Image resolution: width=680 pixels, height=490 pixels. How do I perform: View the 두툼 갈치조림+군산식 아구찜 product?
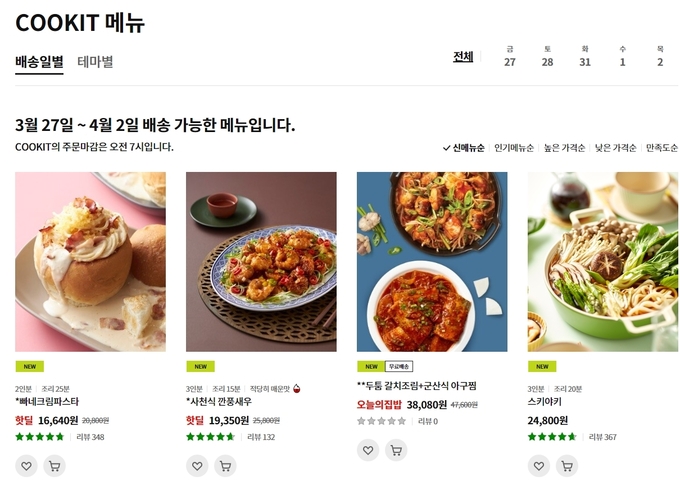432,261
